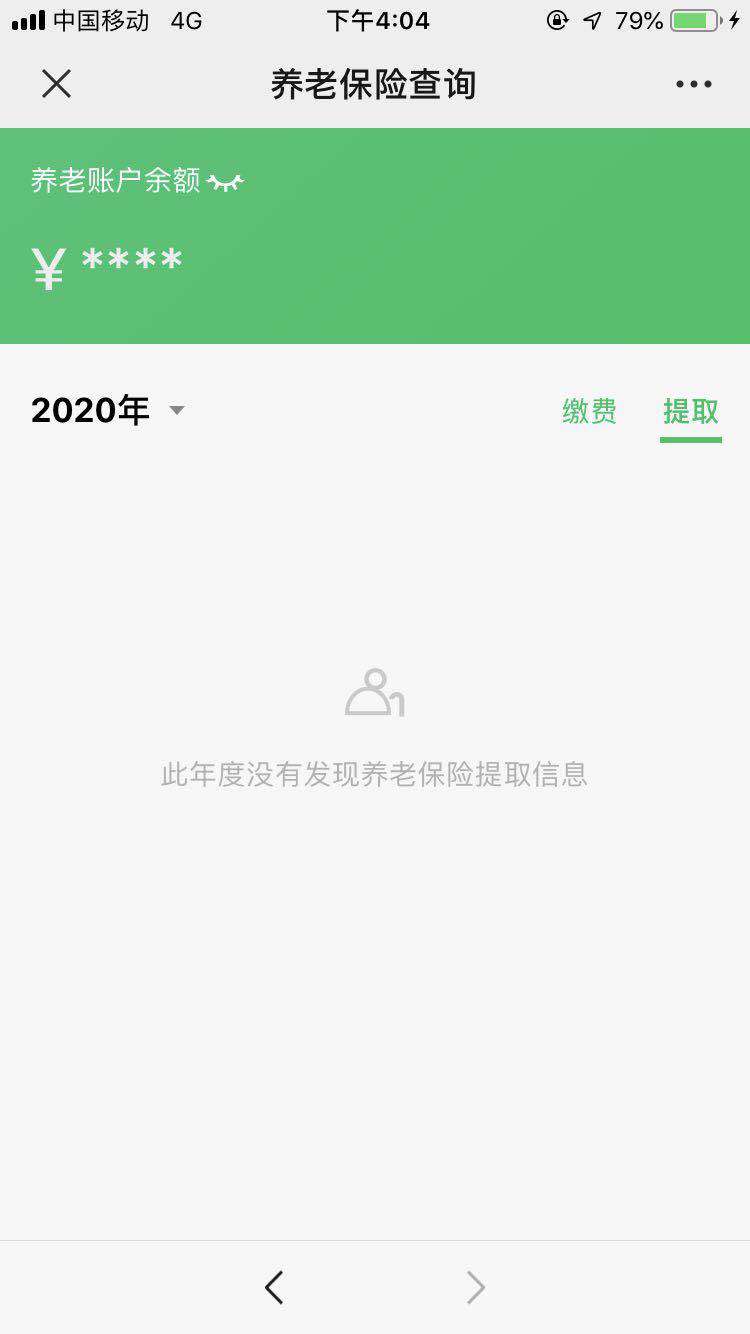Open the three-dot overflow menu
This screenshot has height=1334, width=750.
[x=693, y=84]
